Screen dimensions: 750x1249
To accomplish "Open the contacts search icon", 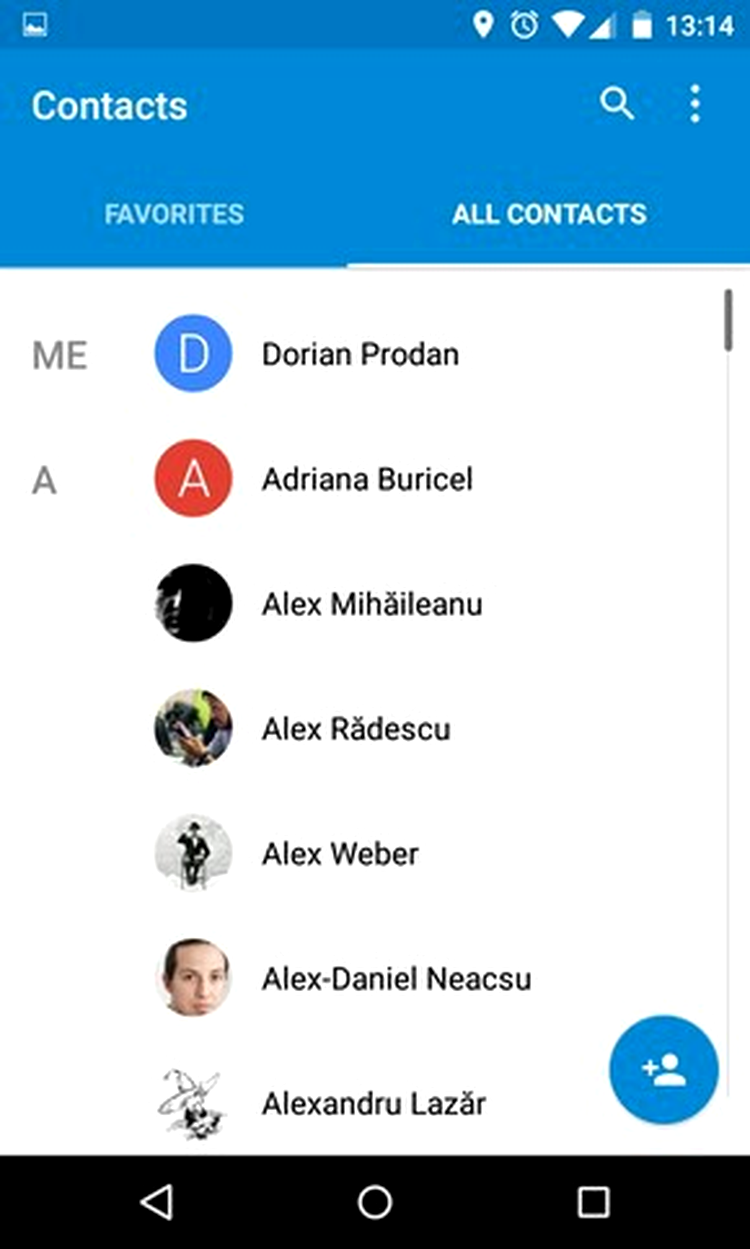I will click(617, 104).
